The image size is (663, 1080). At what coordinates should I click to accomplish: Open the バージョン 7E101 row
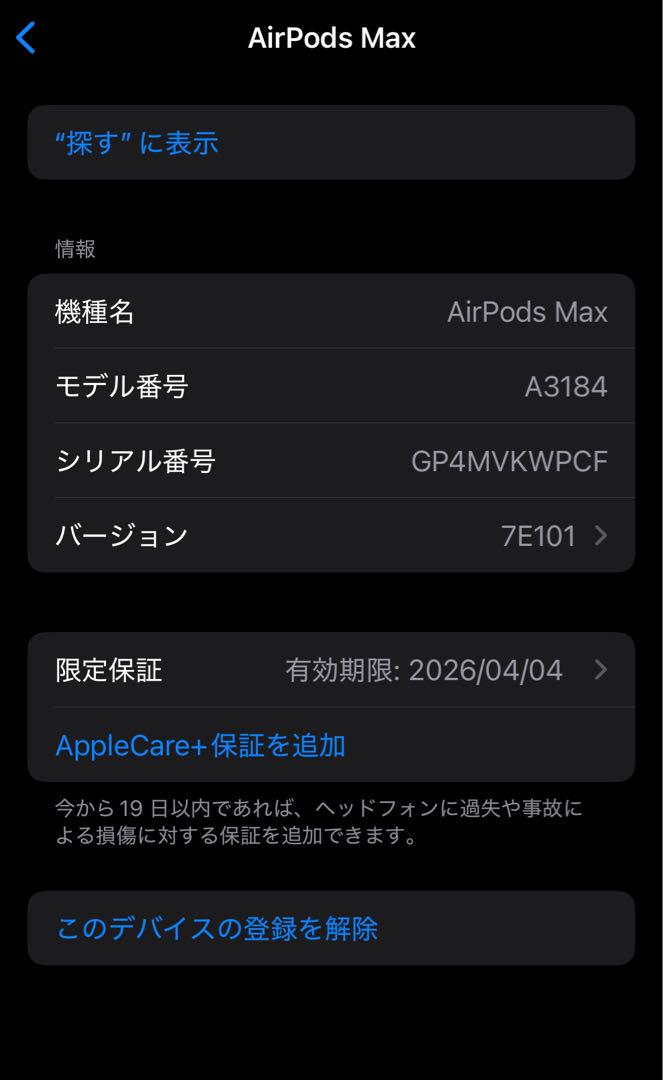point(330,536)
